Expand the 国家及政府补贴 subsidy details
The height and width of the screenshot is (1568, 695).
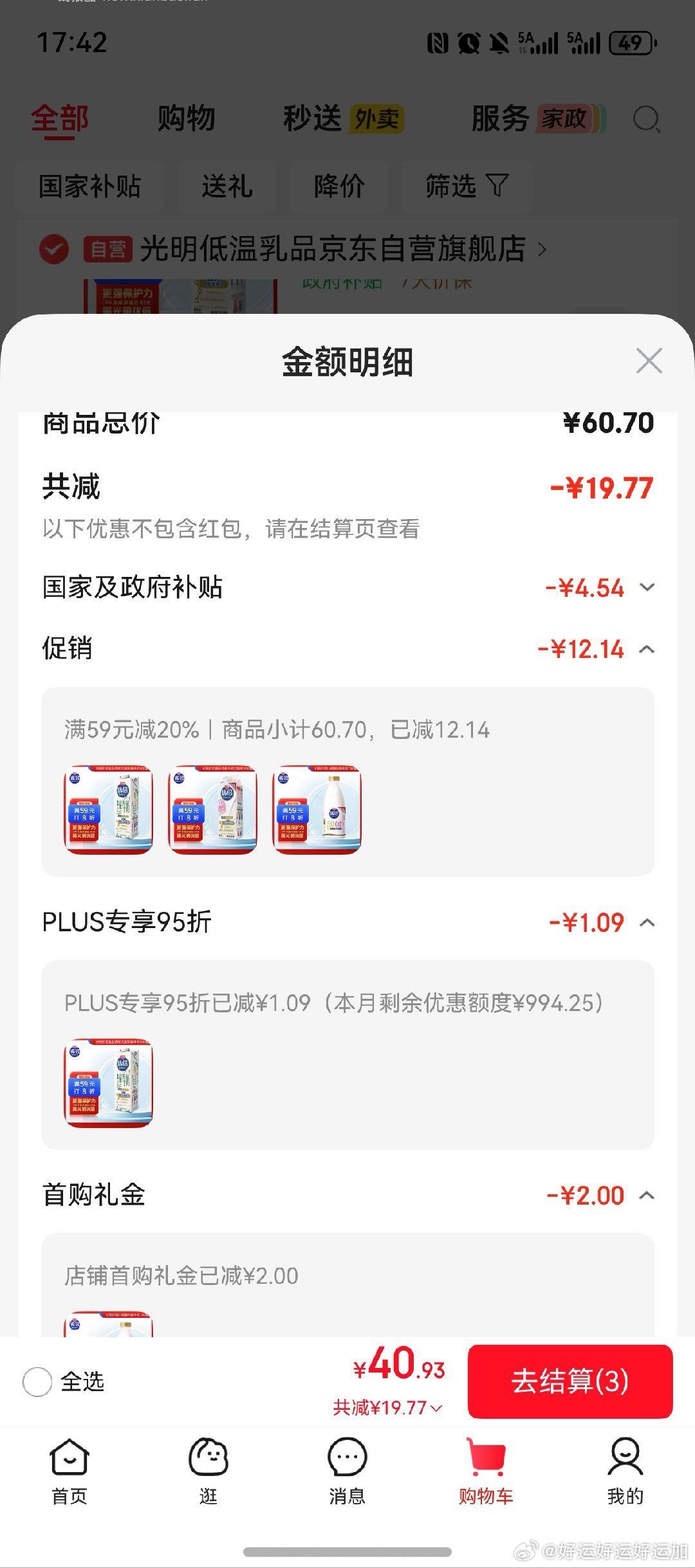pyautogui.click(x=648, y=587)
